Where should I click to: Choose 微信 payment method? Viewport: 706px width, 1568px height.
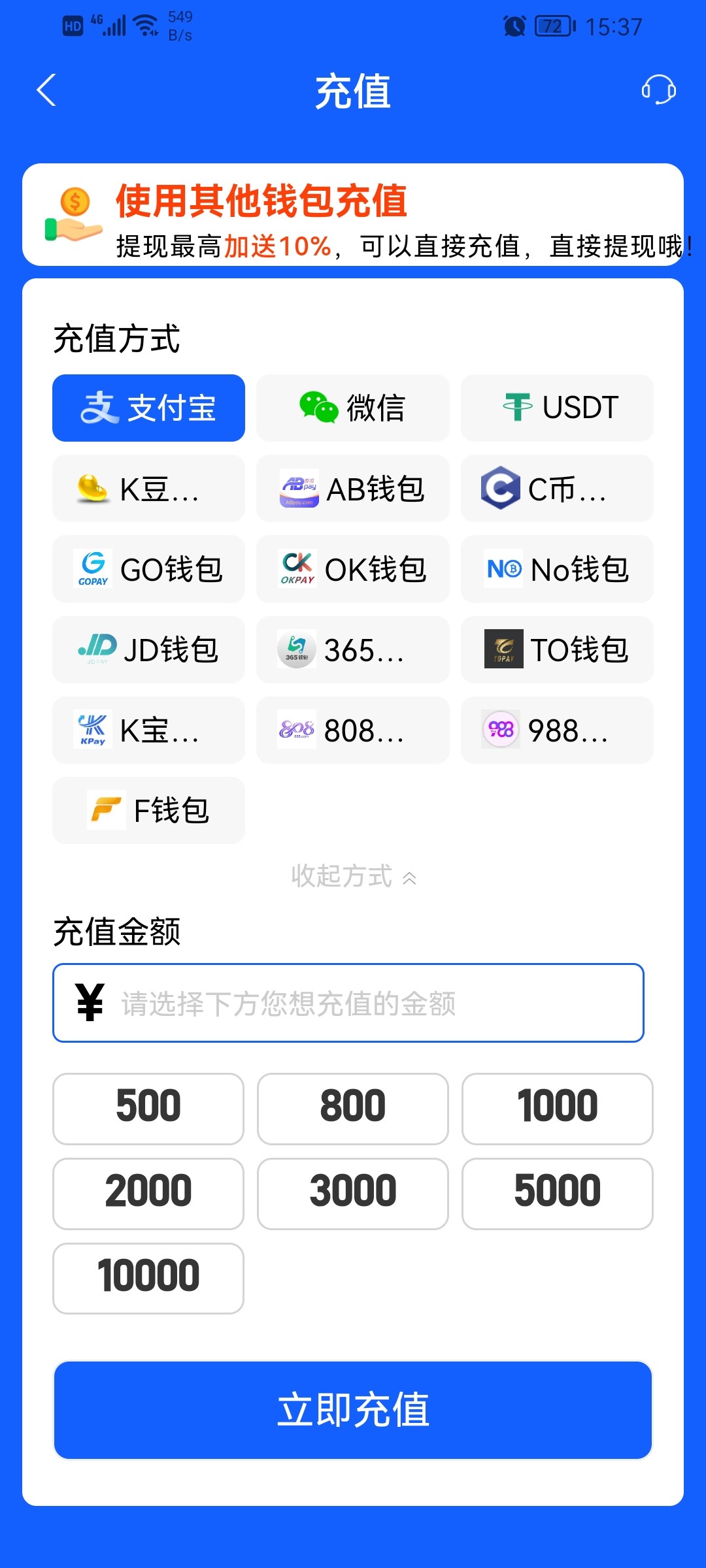click(353, 408)
